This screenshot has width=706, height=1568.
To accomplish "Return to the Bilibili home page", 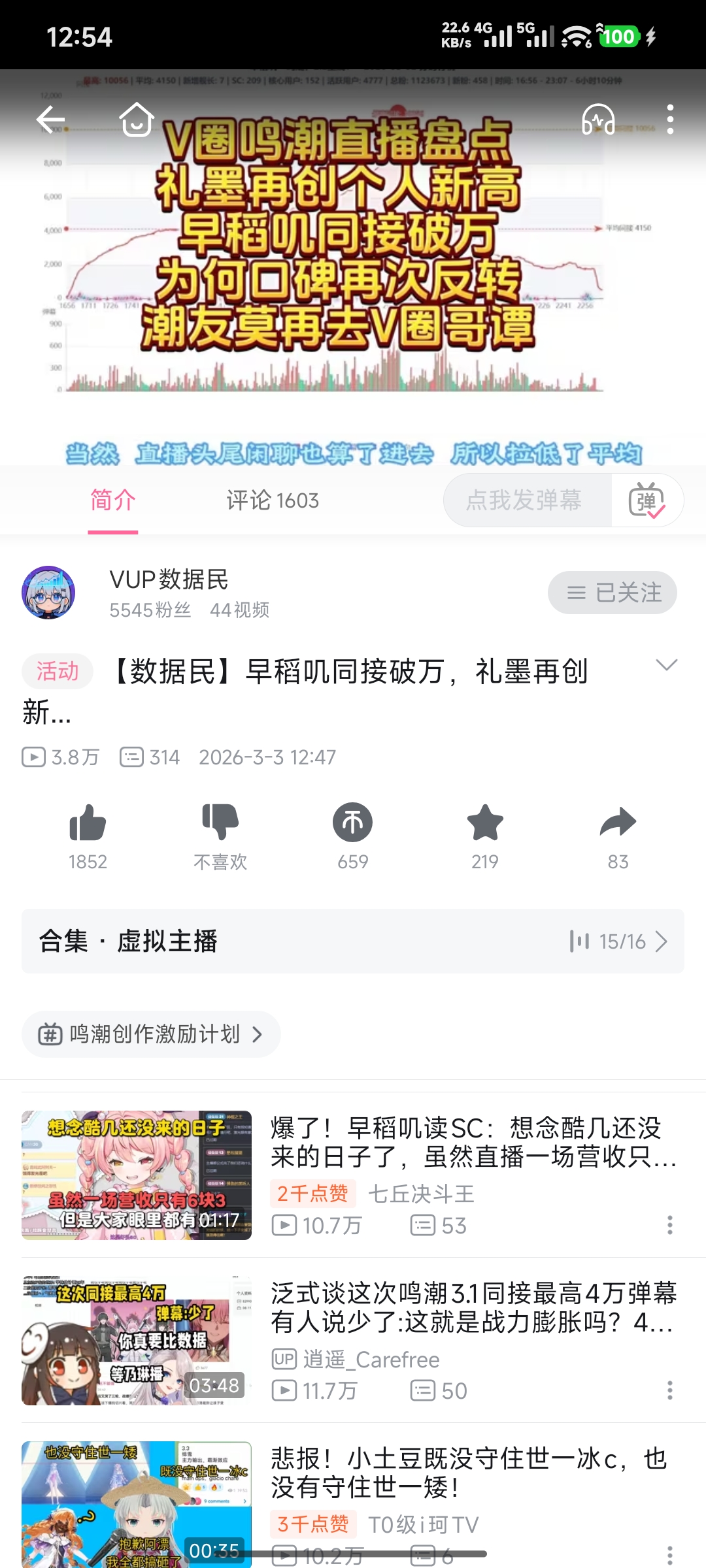I will tap(137, 120).
